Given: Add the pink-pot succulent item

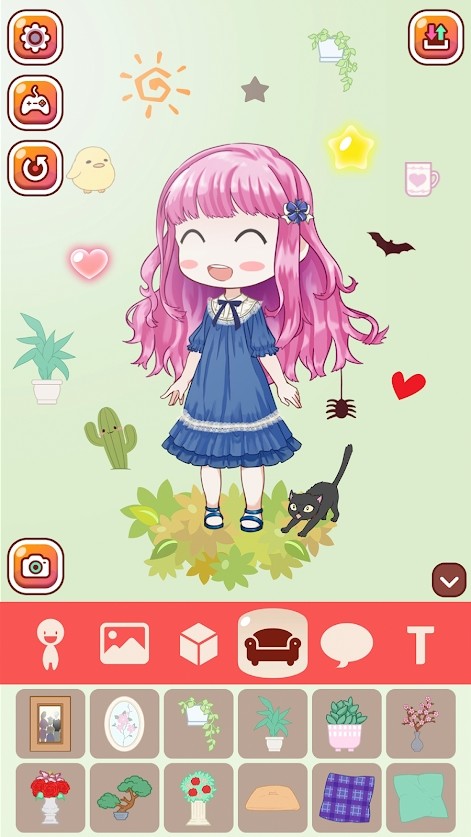Looking at the screenshot, I should tap(347, 723).
